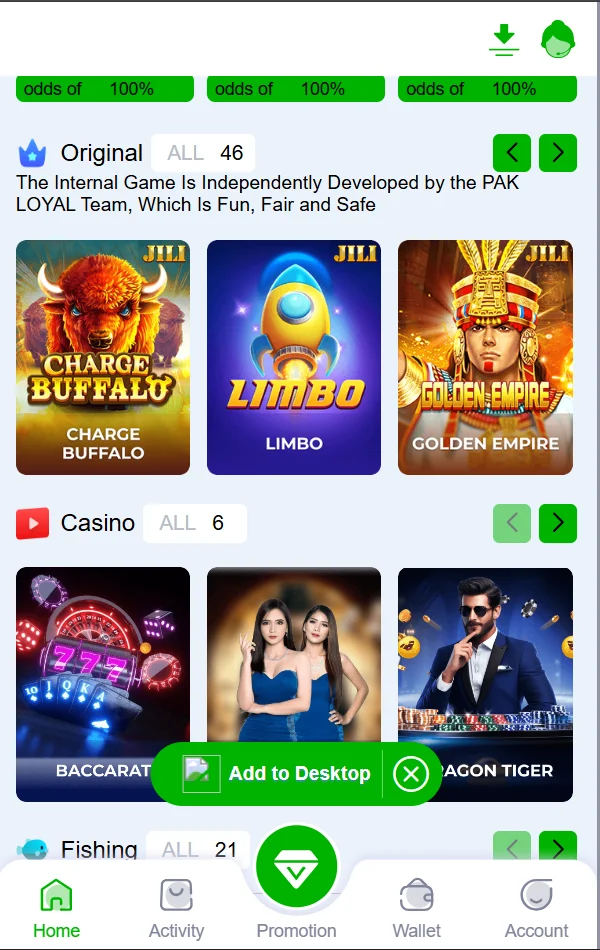600x950 pixels.
Task: Tap the download app icon
Action: [x=504, y=39]
